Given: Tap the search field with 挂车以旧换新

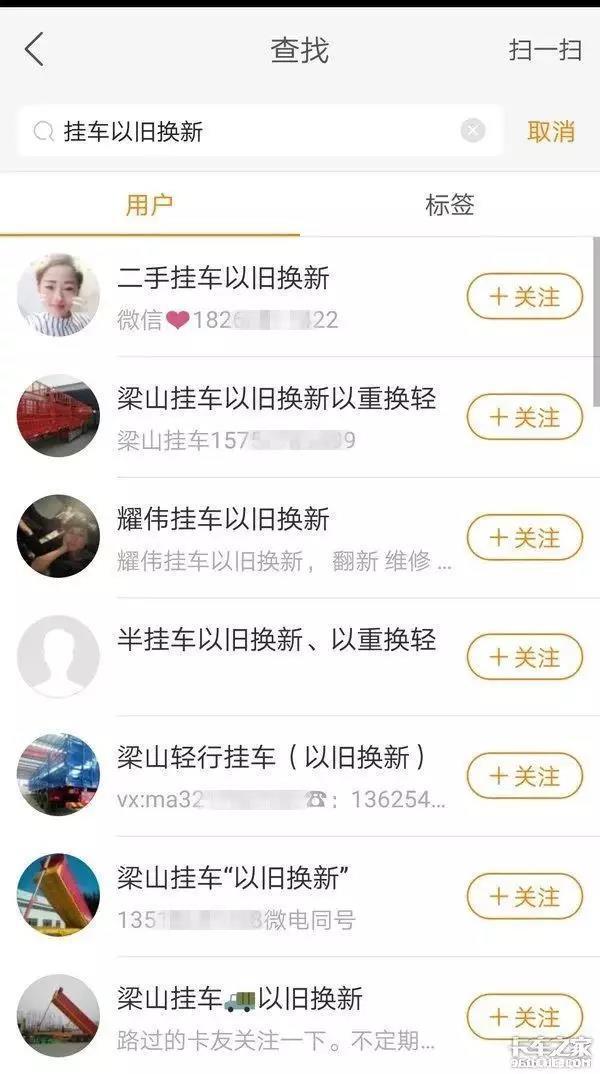Looking at the screenshot, I should tap(250, 131).
